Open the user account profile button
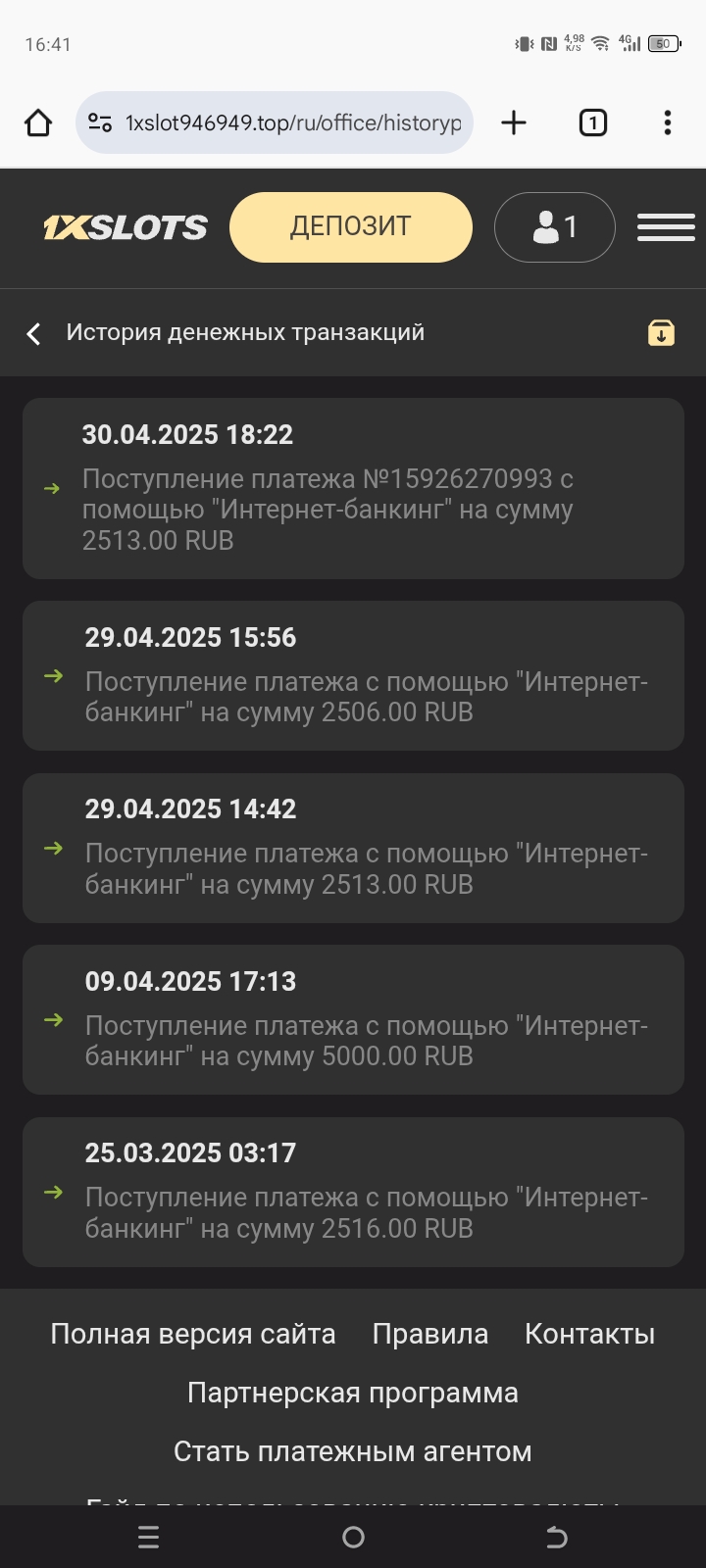Image resolution: width=706 pixels, height=1568 pixels. [x=554, y=227]
